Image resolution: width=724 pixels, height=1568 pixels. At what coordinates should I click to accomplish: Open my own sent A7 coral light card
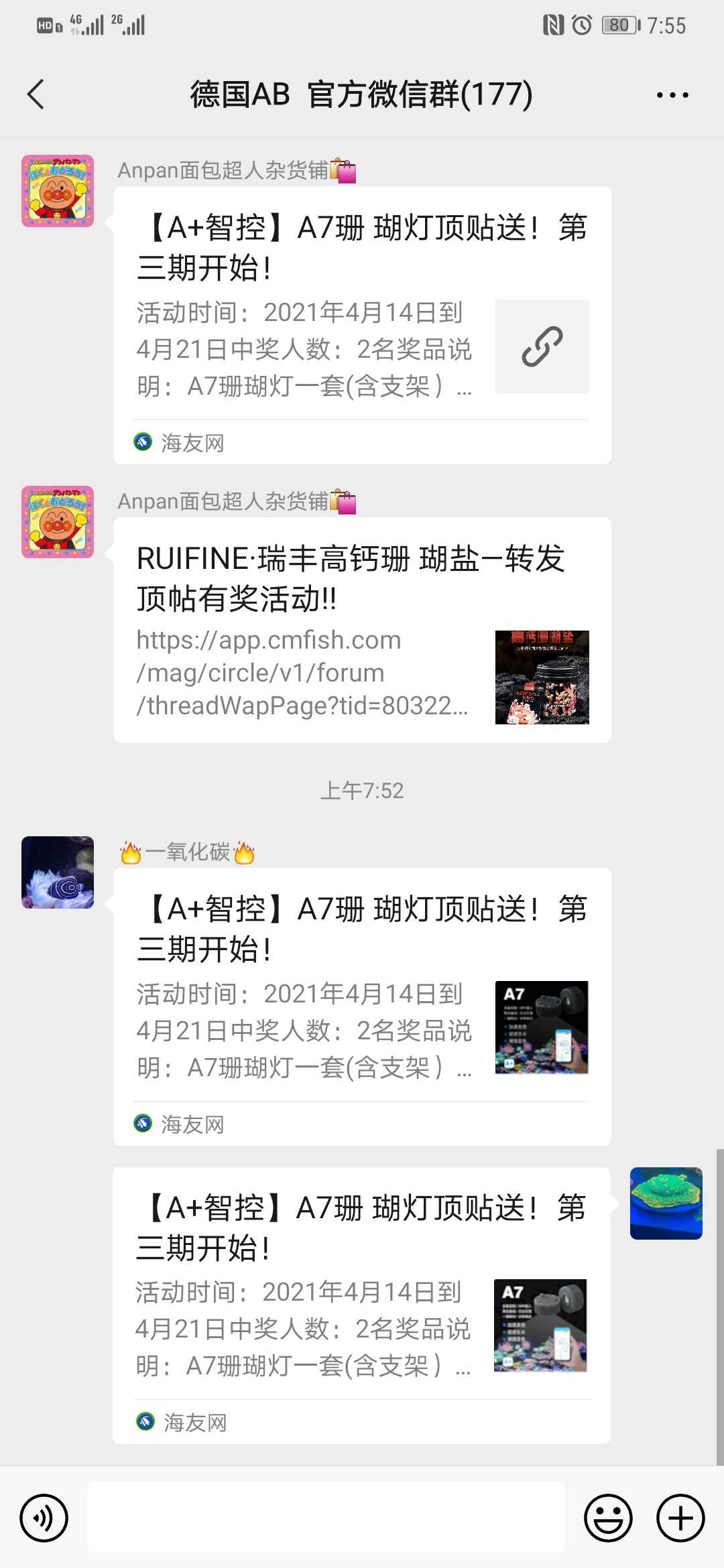click(361, 1305)
